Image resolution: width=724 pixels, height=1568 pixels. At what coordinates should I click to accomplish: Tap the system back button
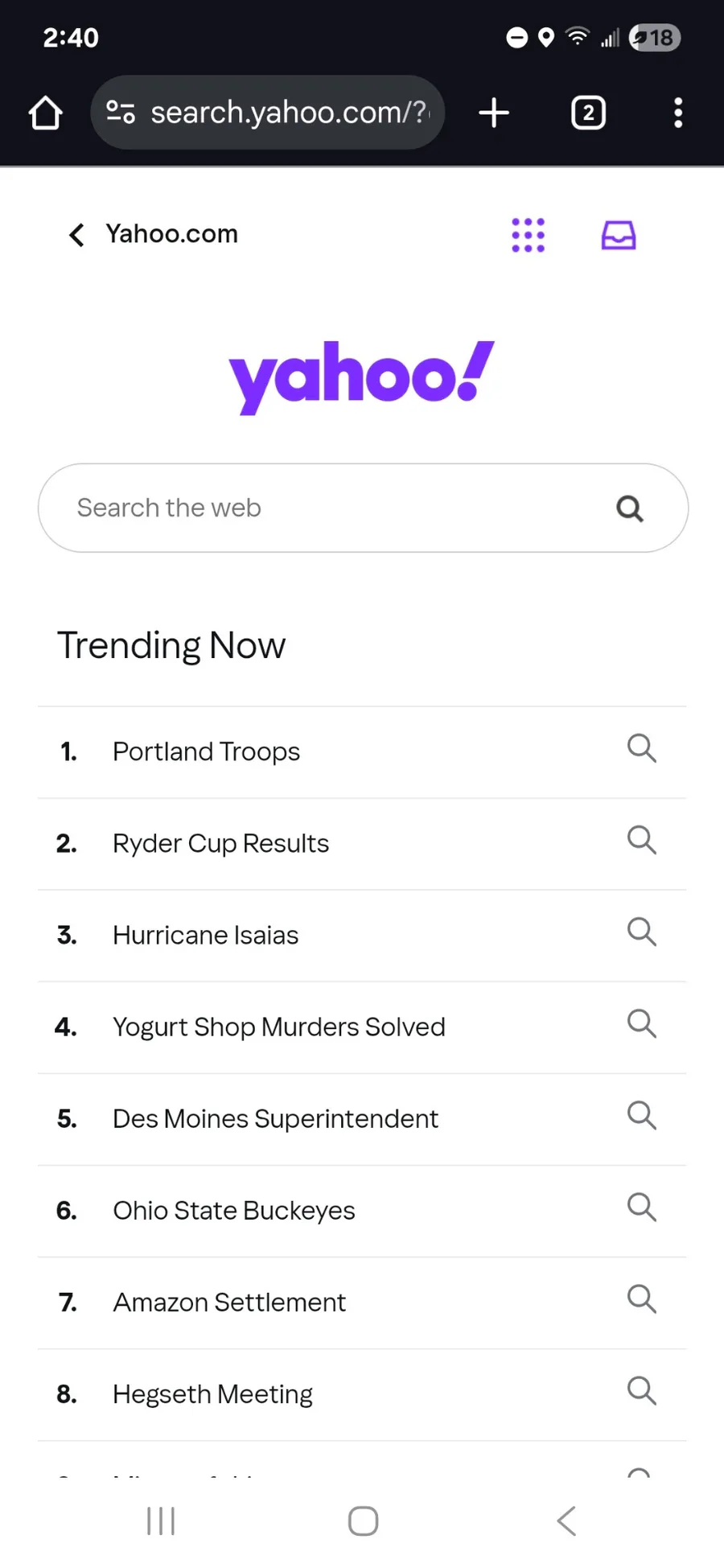566,1521
